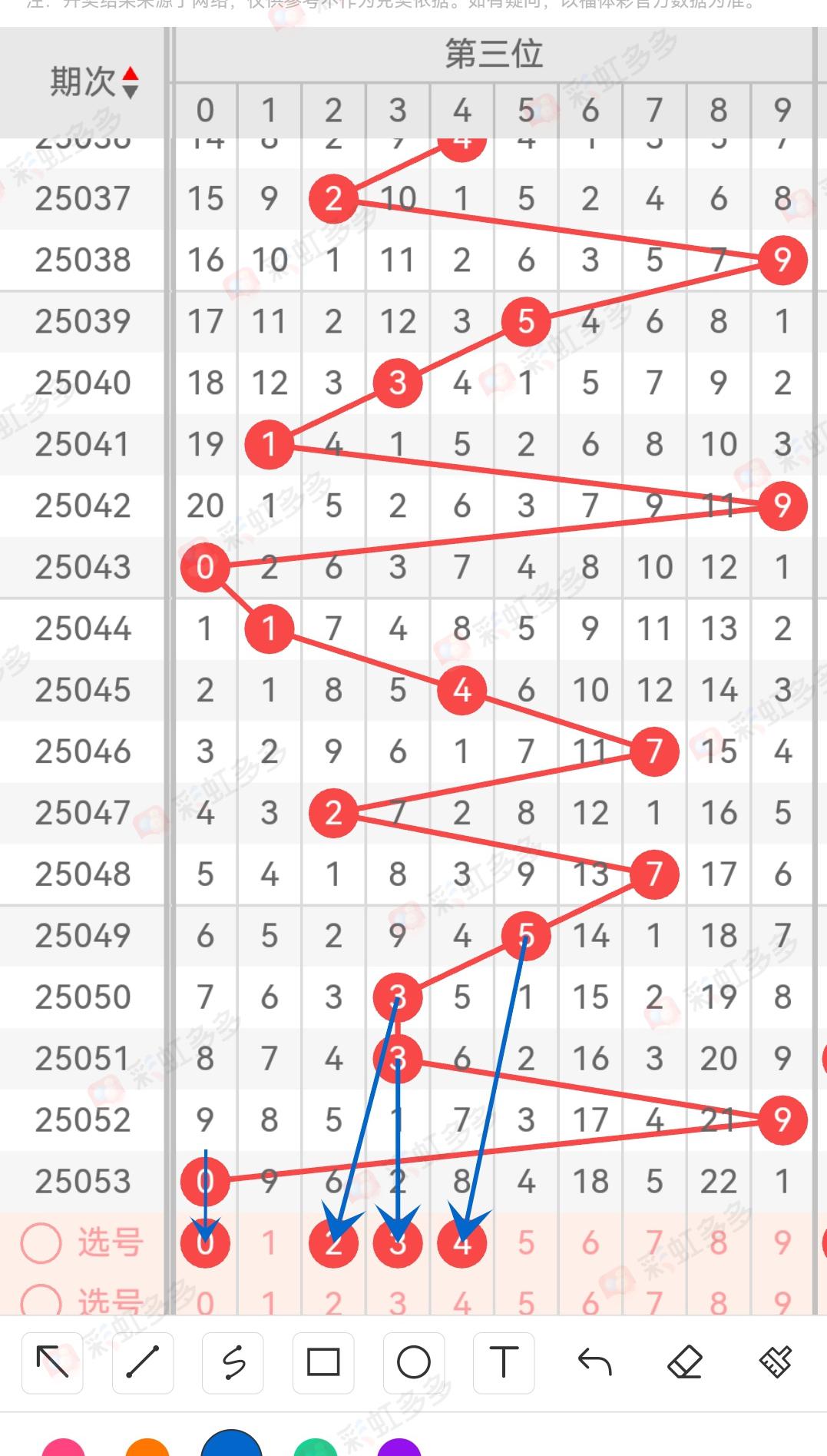Undo the last drawing action
This screenshot has width=827, height=1456.
(x=594, y=1363)
